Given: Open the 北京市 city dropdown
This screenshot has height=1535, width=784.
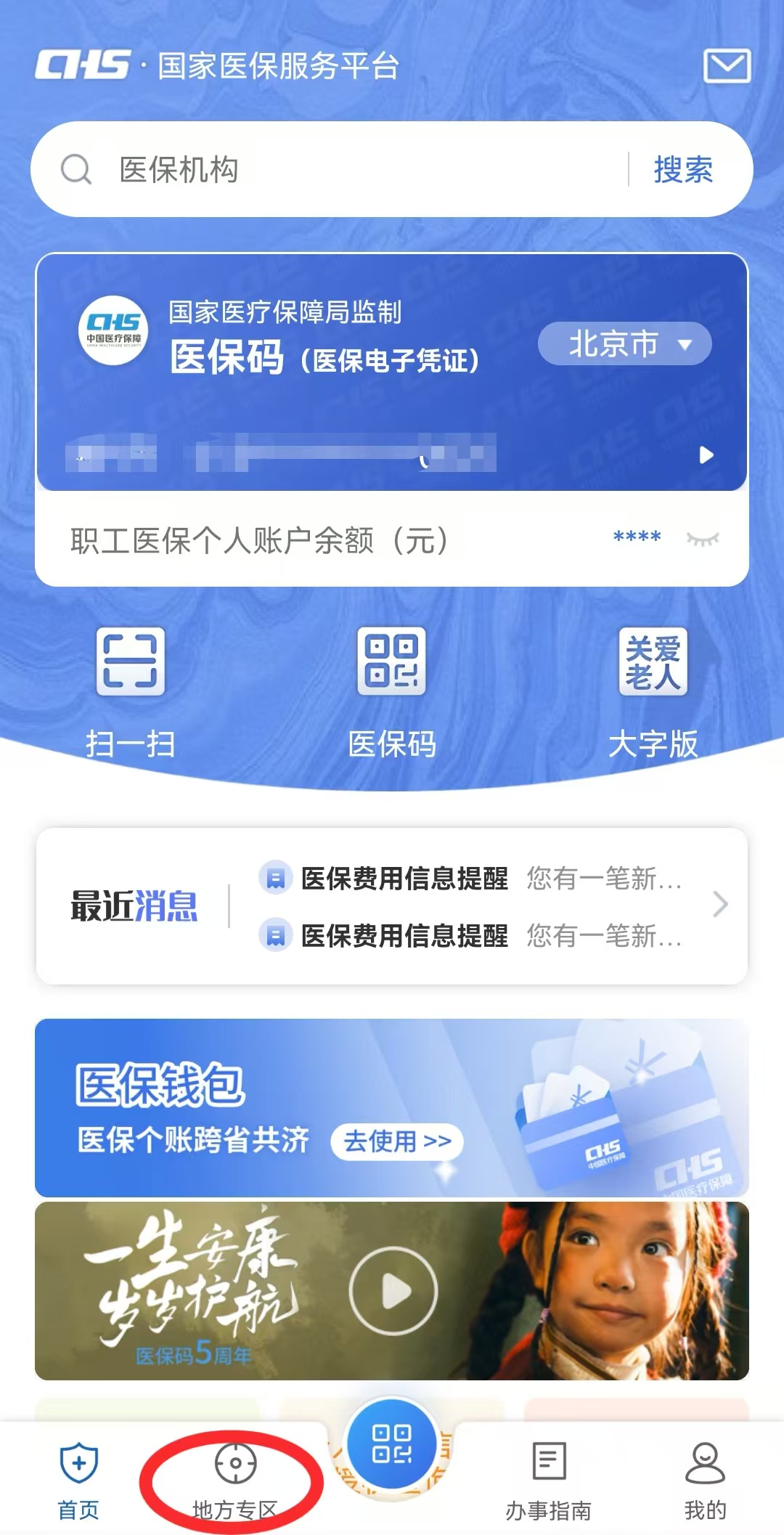Looking at the screenshot, I should click(624, 343).
